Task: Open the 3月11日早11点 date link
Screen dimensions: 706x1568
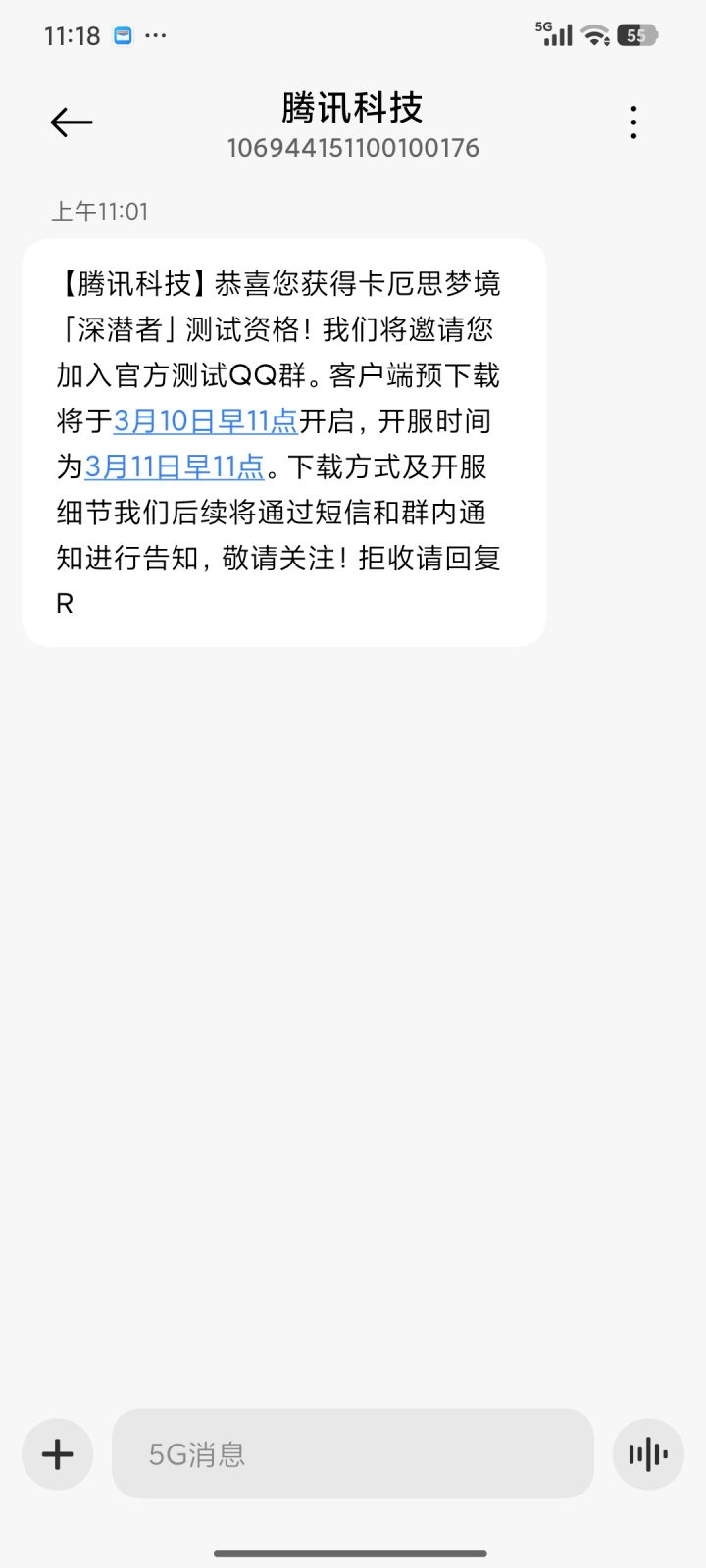Action: tap(175, 466)
